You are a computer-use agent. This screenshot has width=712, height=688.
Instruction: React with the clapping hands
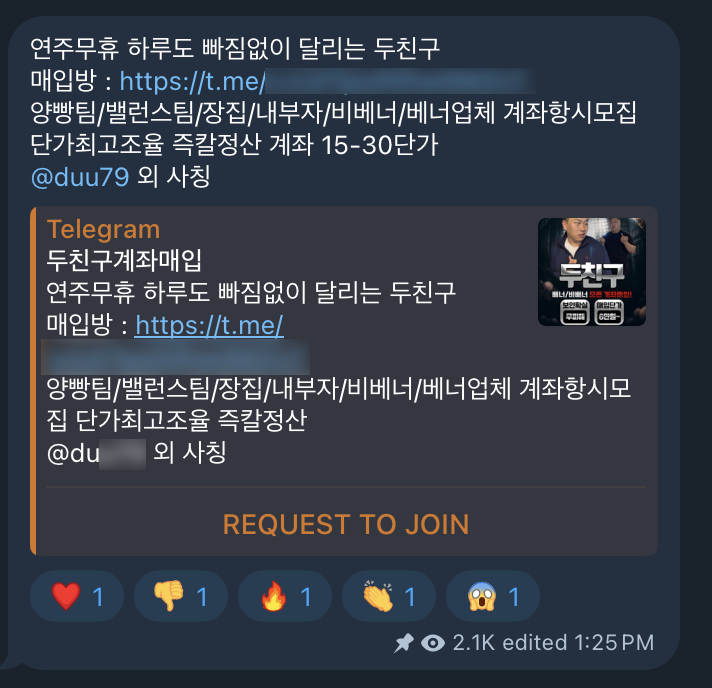pos(389,598)
